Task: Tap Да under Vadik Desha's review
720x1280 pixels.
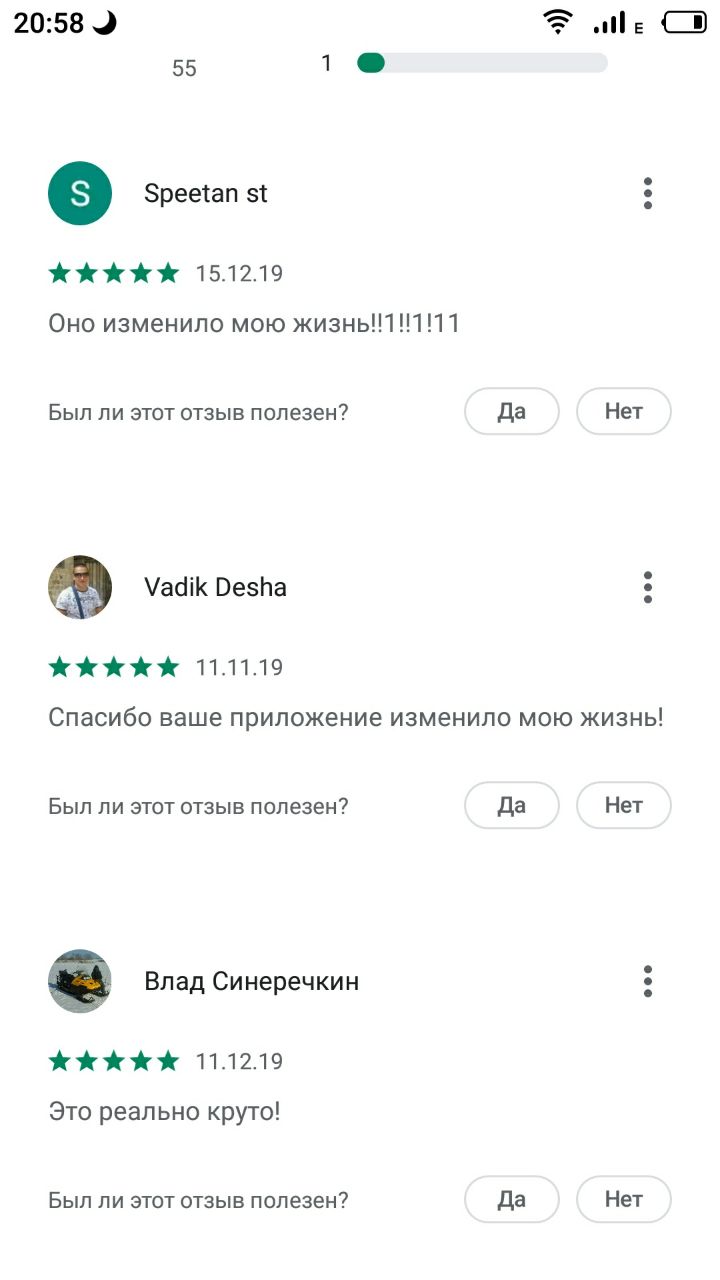Action: pyautogui.click(x=511, y=805)
